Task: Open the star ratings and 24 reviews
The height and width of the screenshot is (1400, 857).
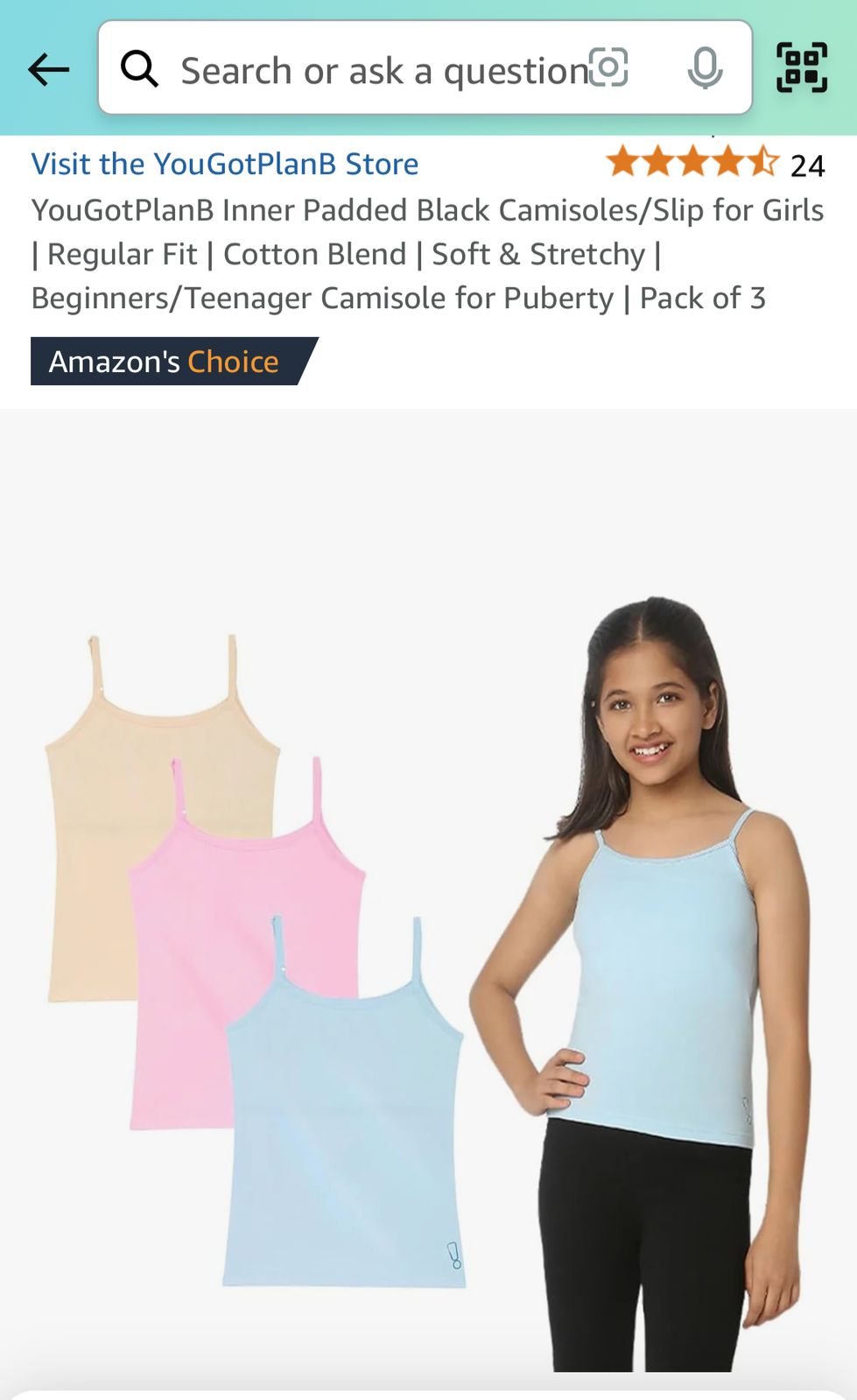Action: [714, 164]
